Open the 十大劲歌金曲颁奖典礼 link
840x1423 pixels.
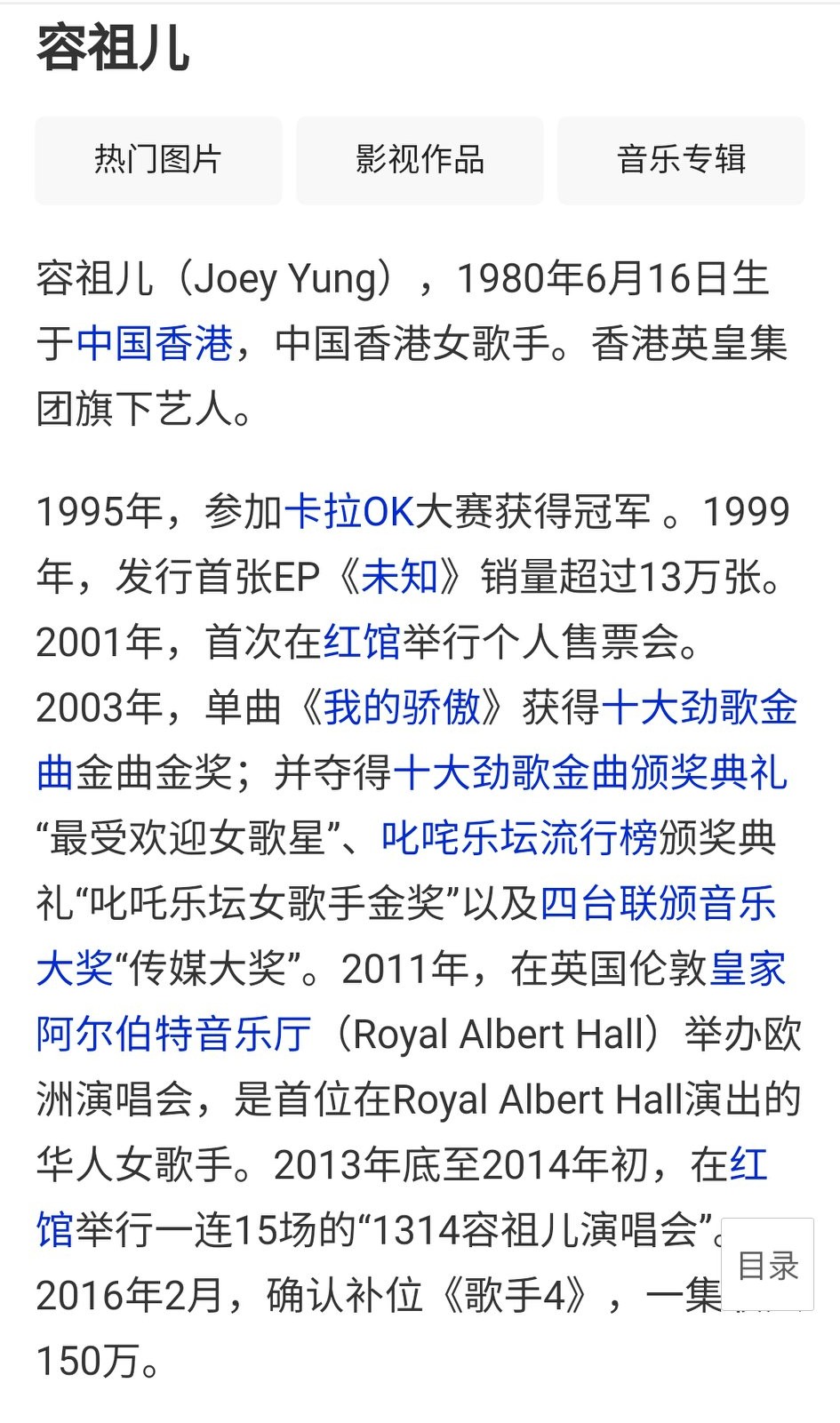[590, 773]
